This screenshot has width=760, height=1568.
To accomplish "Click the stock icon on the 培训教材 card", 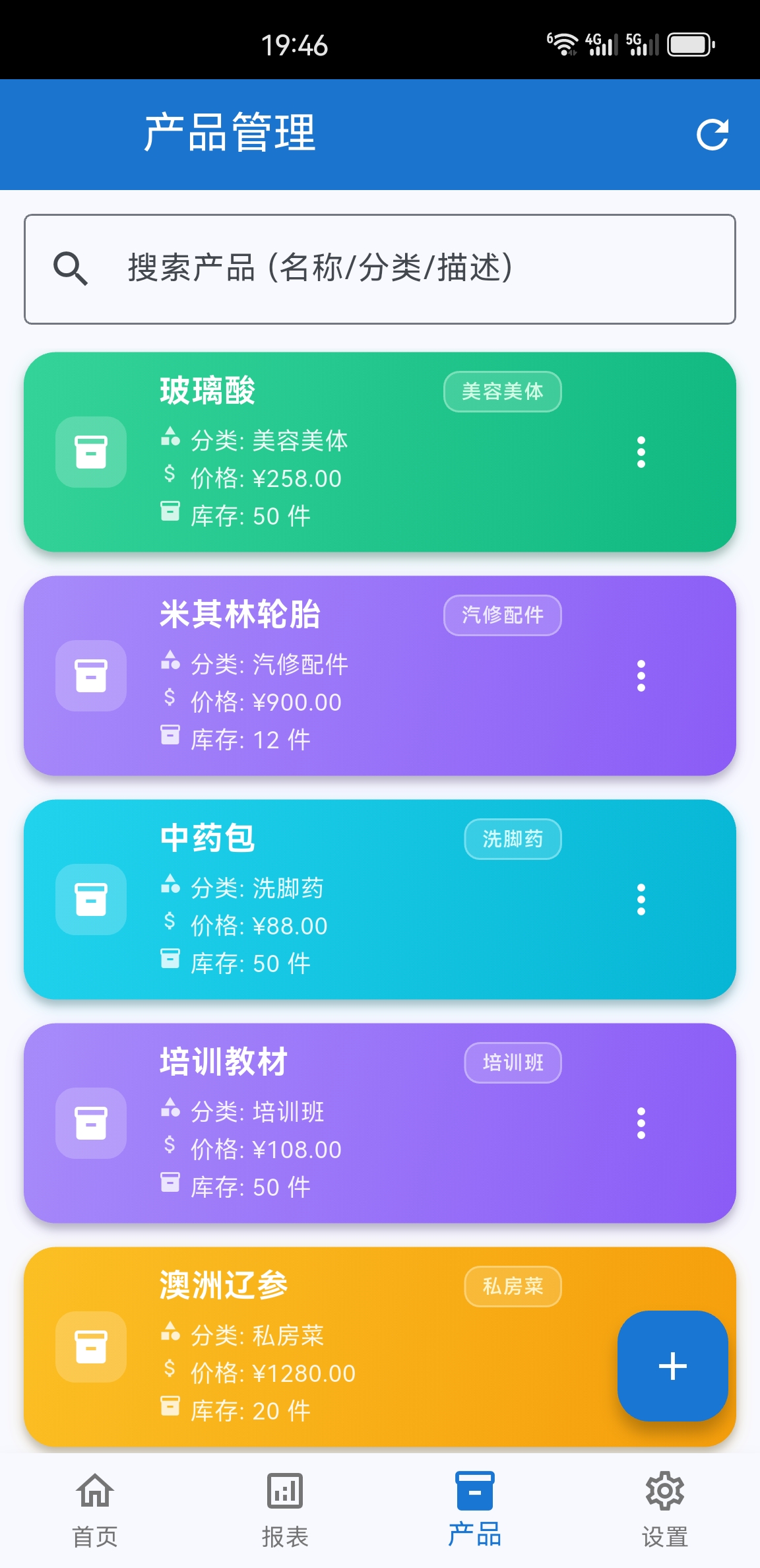I will coord(170,1183).
